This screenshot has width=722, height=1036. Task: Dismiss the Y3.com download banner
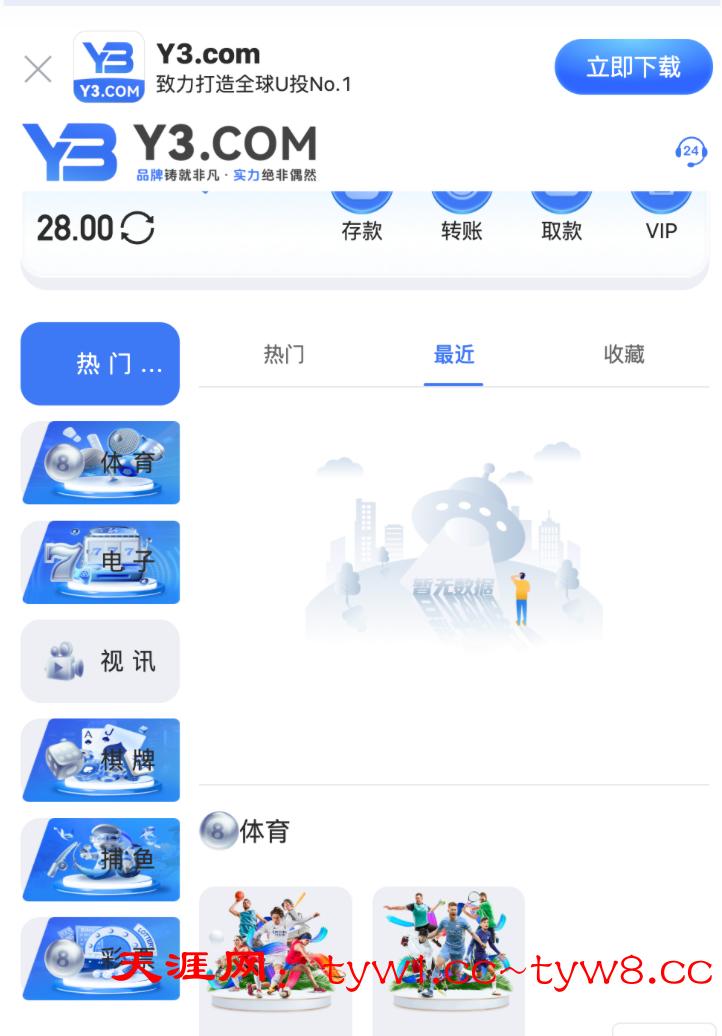pos(38,69)
